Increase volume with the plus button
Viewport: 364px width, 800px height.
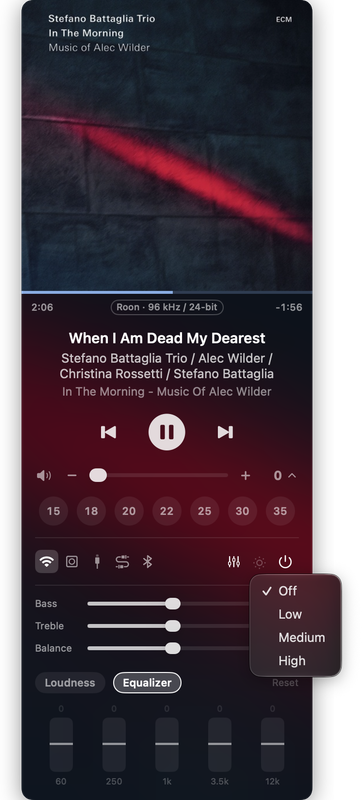[246, 476]
